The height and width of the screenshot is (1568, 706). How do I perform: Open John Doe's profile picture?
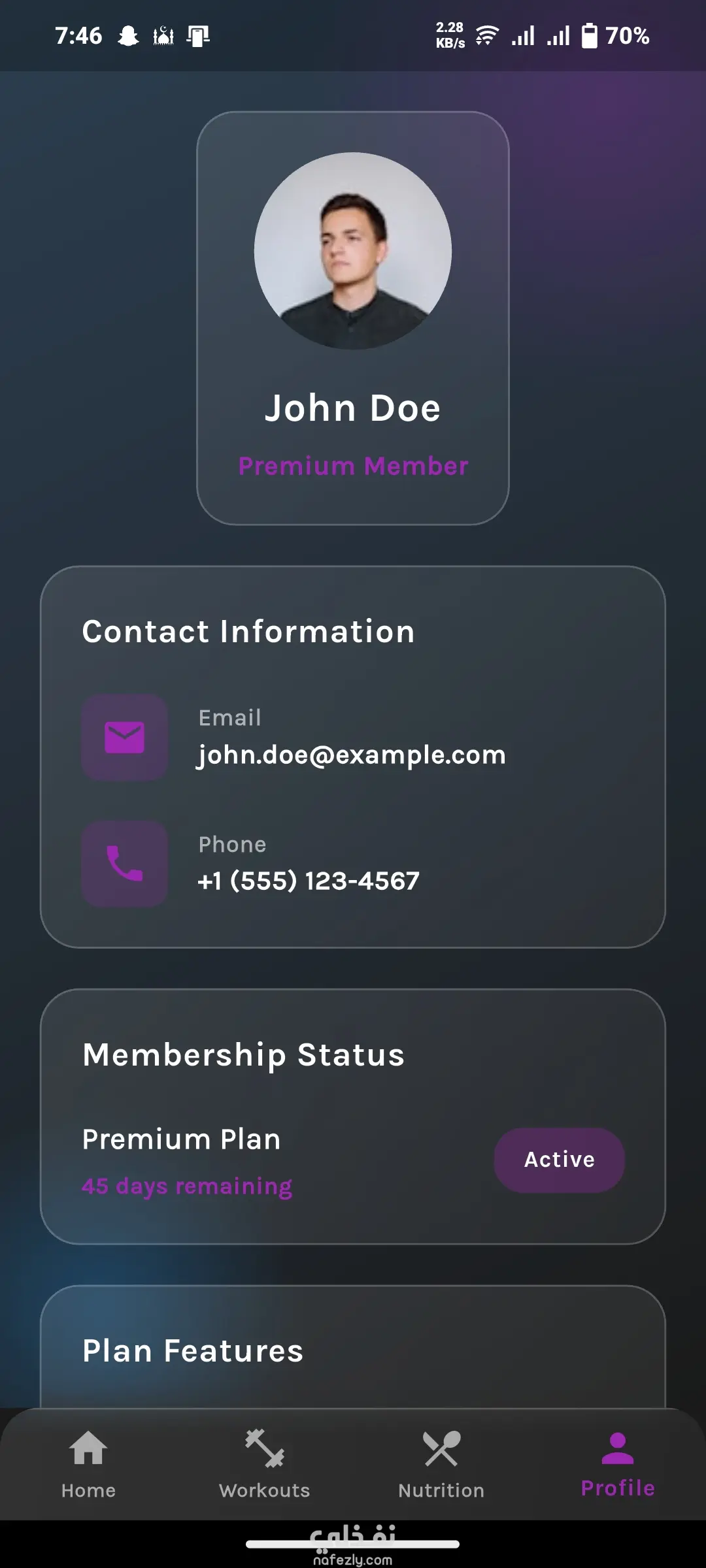click(x=353, y=251)
